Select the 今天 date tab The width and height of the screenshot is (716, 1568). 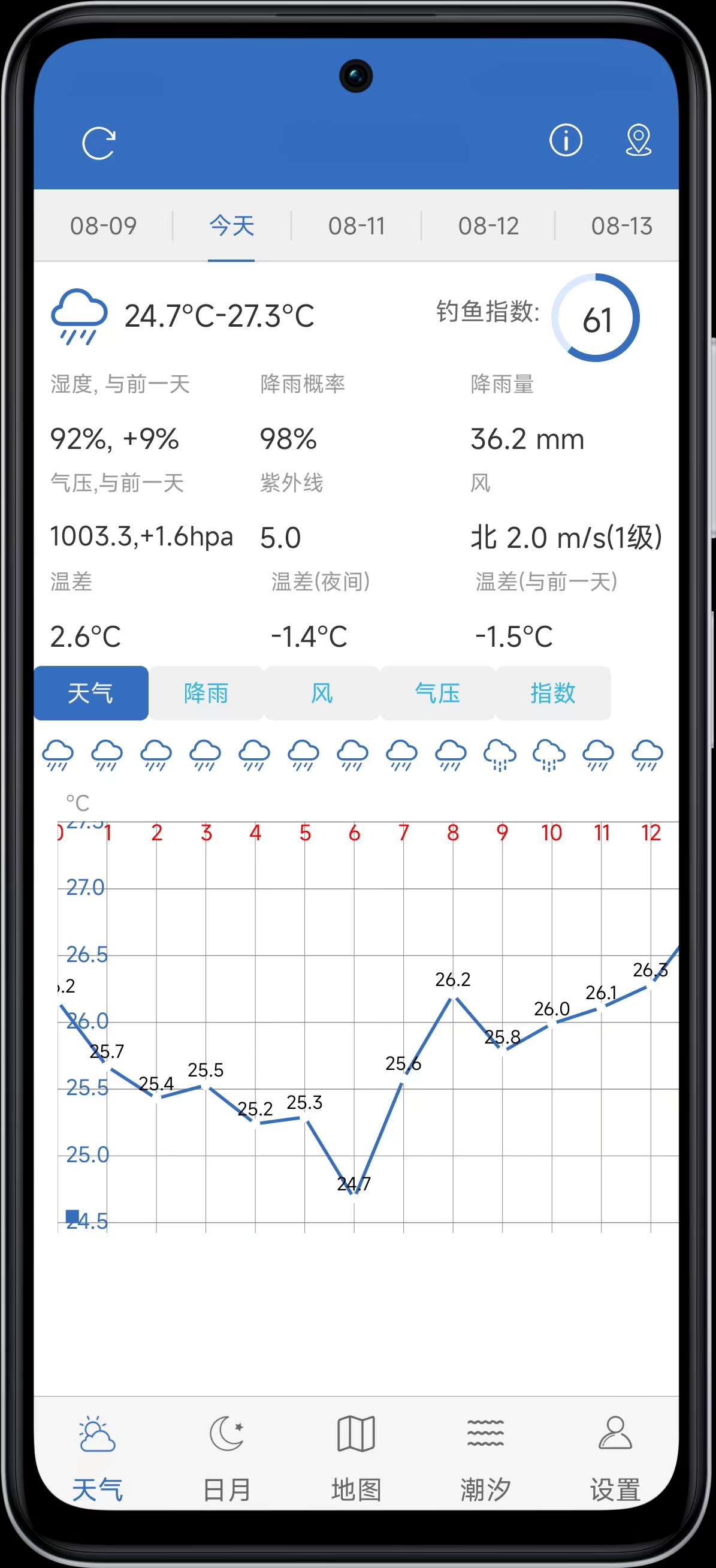[231, 226]
